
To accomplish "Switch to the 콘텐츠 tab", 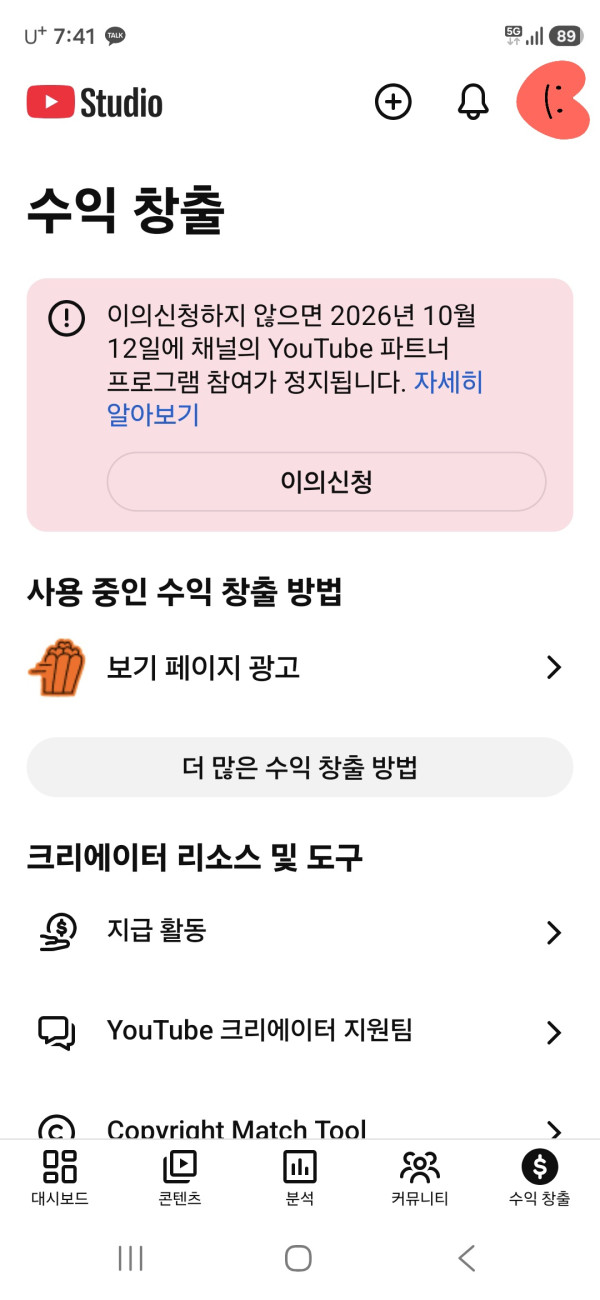I will point(180,1178).
